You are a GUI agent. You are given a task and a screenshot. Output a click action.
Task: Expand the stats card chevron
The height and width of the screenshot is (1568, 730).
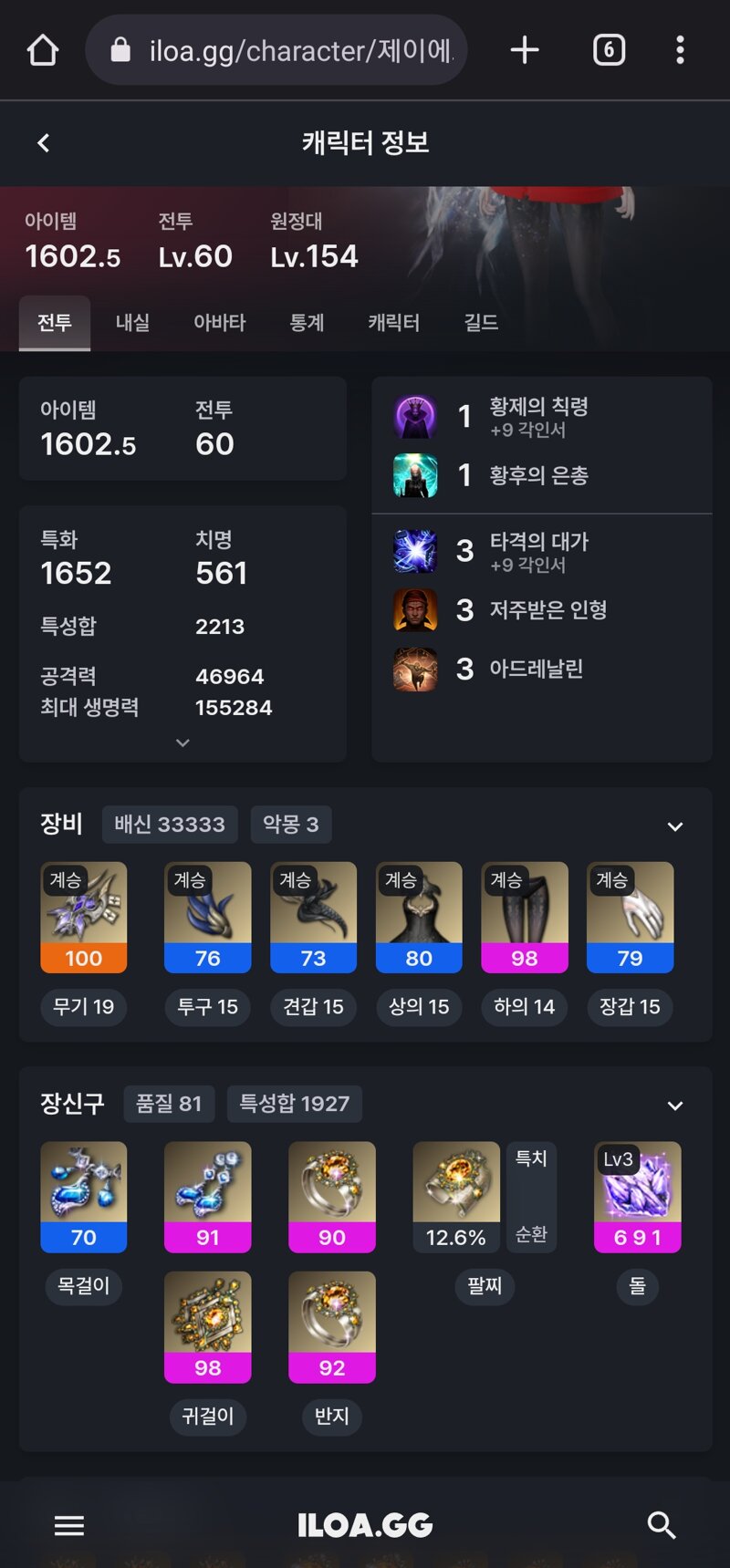pyautogui.click(x=182, y=742)
